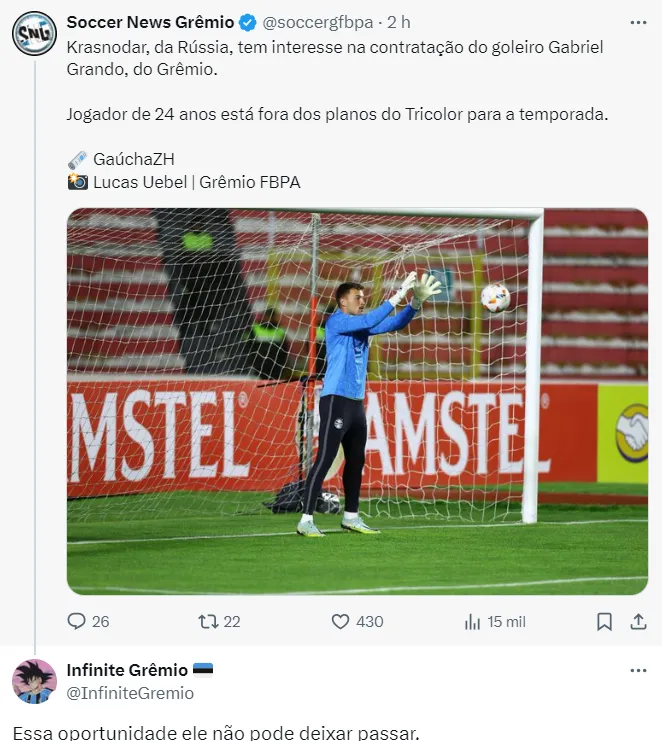Open overflow menu on Soccer News Grêmio post
Viewport: 662px width, 741px height.
pyautogui.click(x=637, y=22)
